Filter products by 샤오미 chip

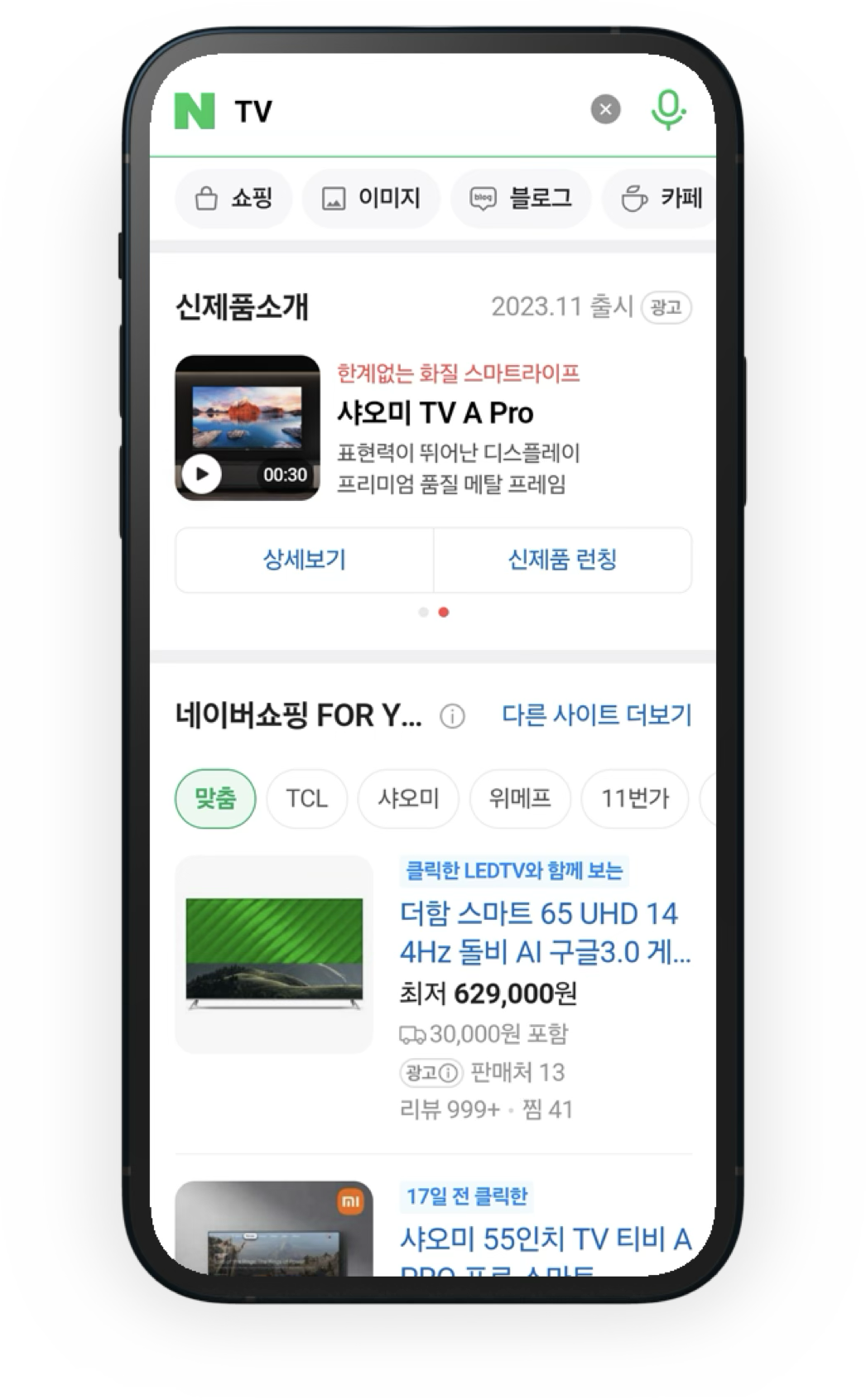click(407, 798)
